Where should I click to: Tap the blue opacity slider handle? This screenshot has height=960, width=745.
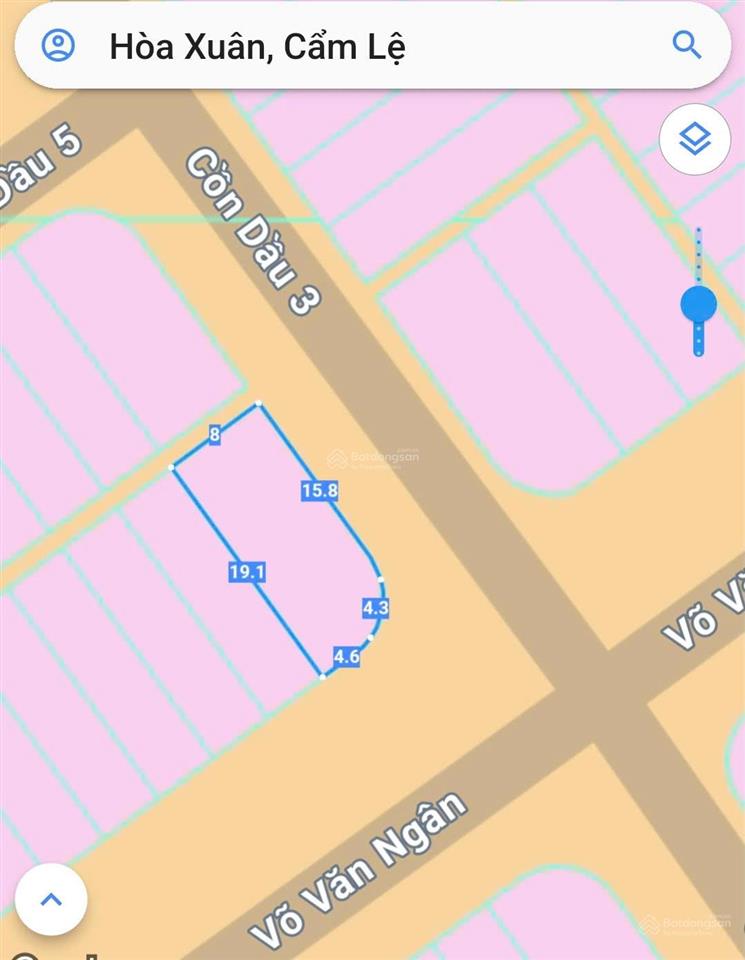(x=698, y=303)
